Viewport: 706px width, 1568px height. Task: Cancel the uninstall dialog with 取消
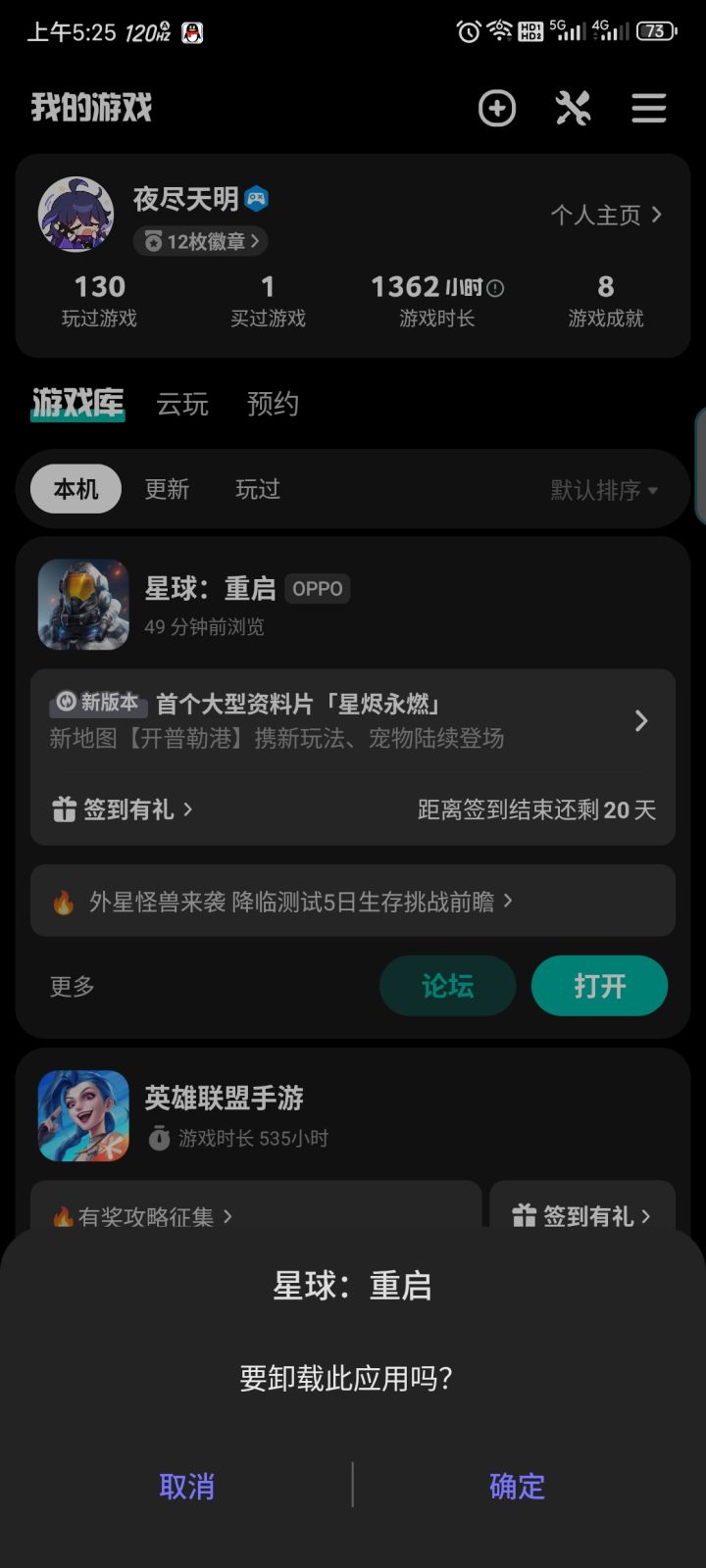pos(186,1486)
